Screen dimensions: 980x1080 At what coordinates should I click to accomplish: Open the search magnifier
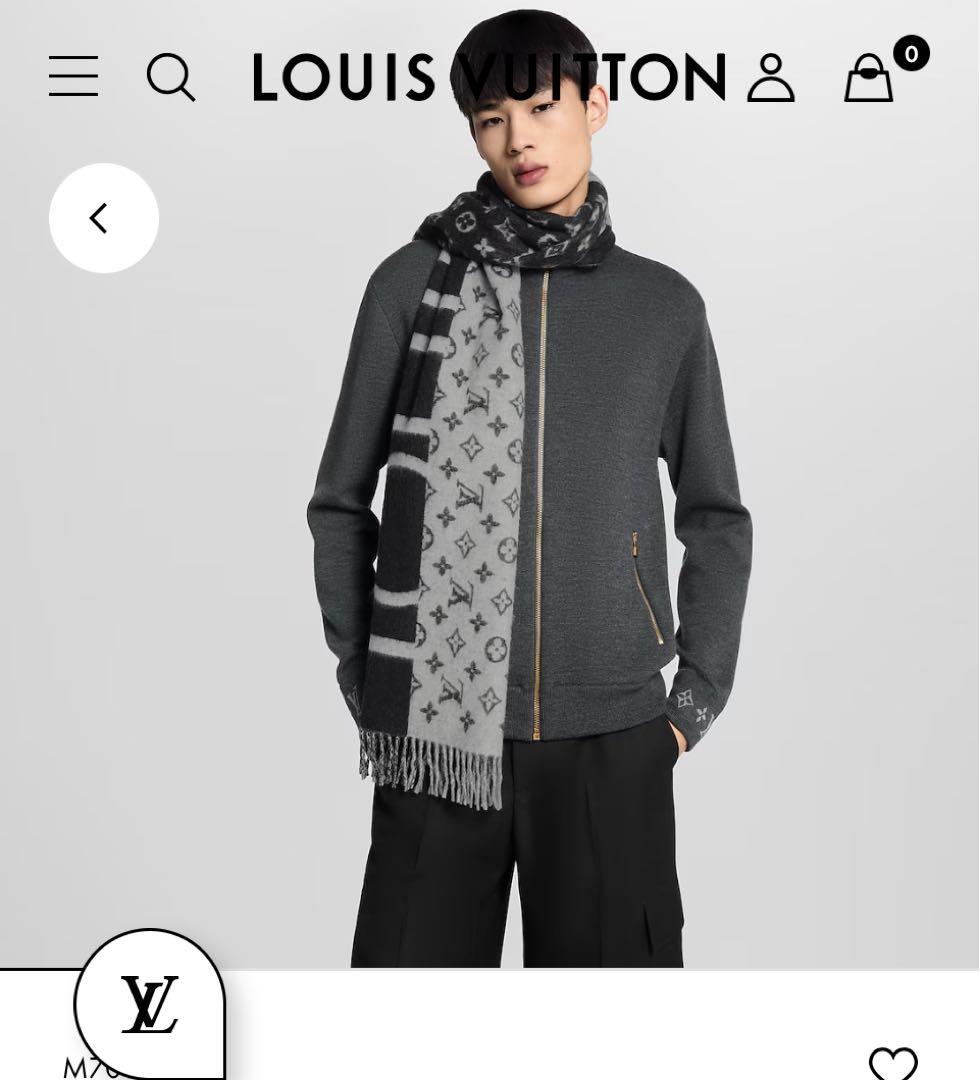click(170, 77)
